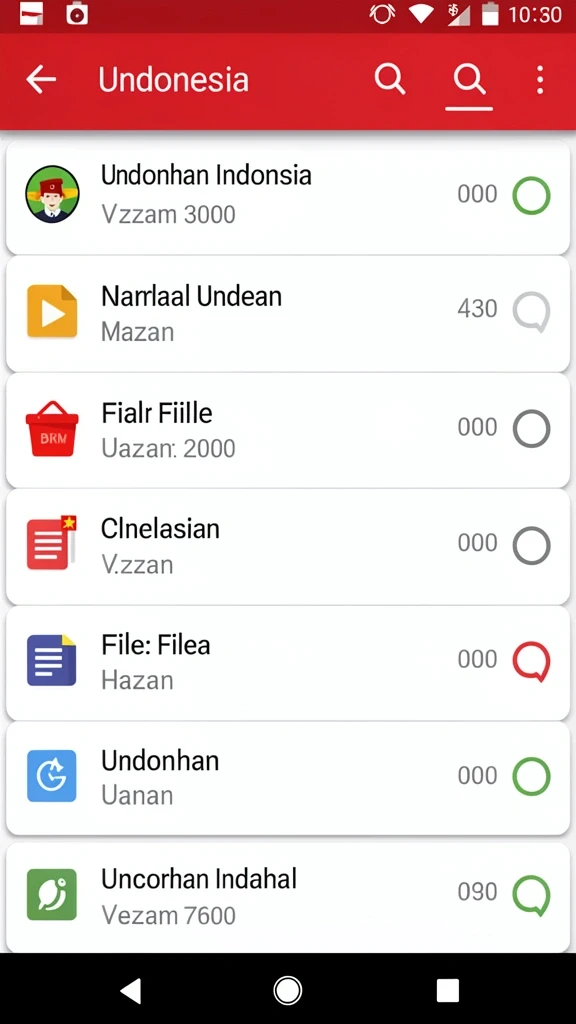Select the green circle for Undonhan Indonsia
576x1024 pixels.
(531, 195)
